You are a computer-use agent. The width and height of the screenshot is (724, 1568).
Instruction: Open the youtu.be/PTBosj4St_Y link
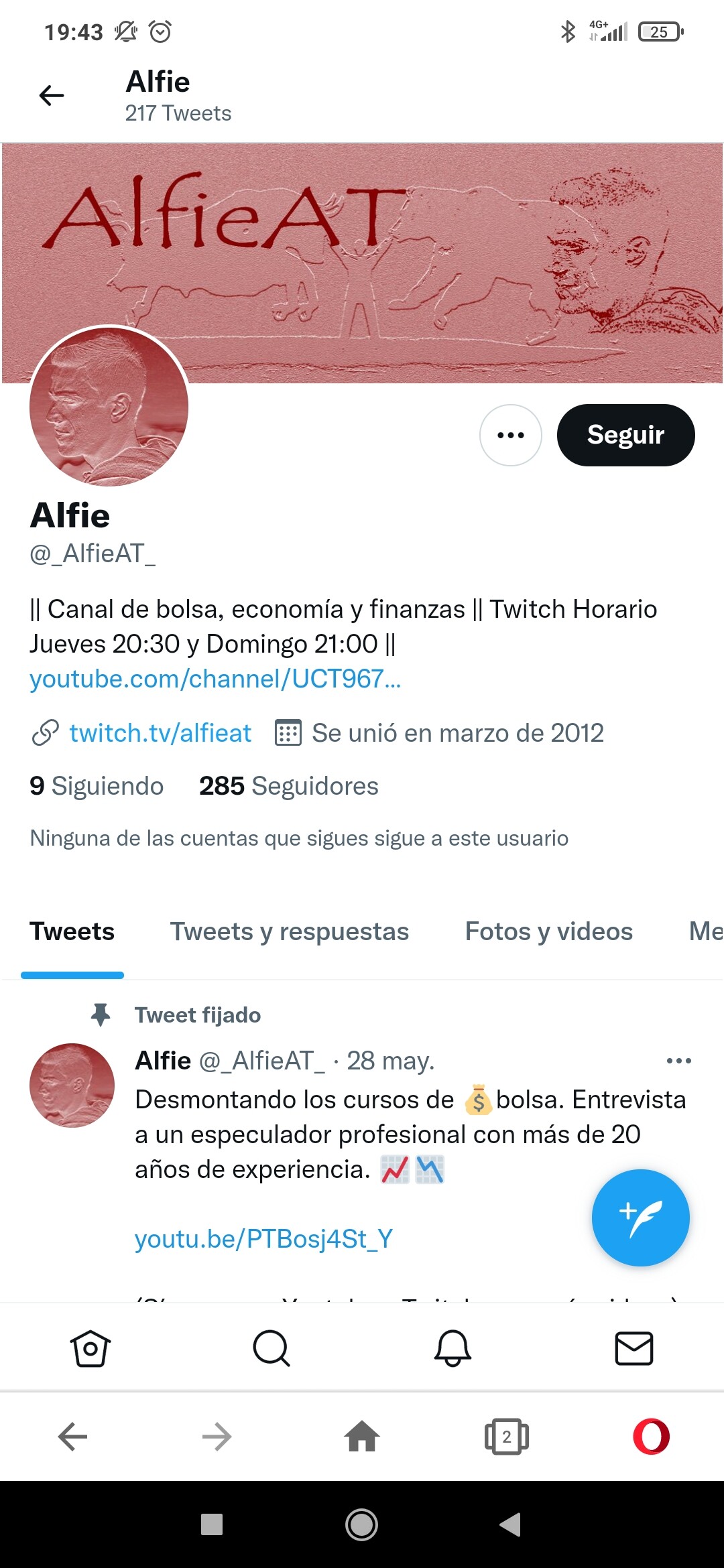tap(263, 1239)
